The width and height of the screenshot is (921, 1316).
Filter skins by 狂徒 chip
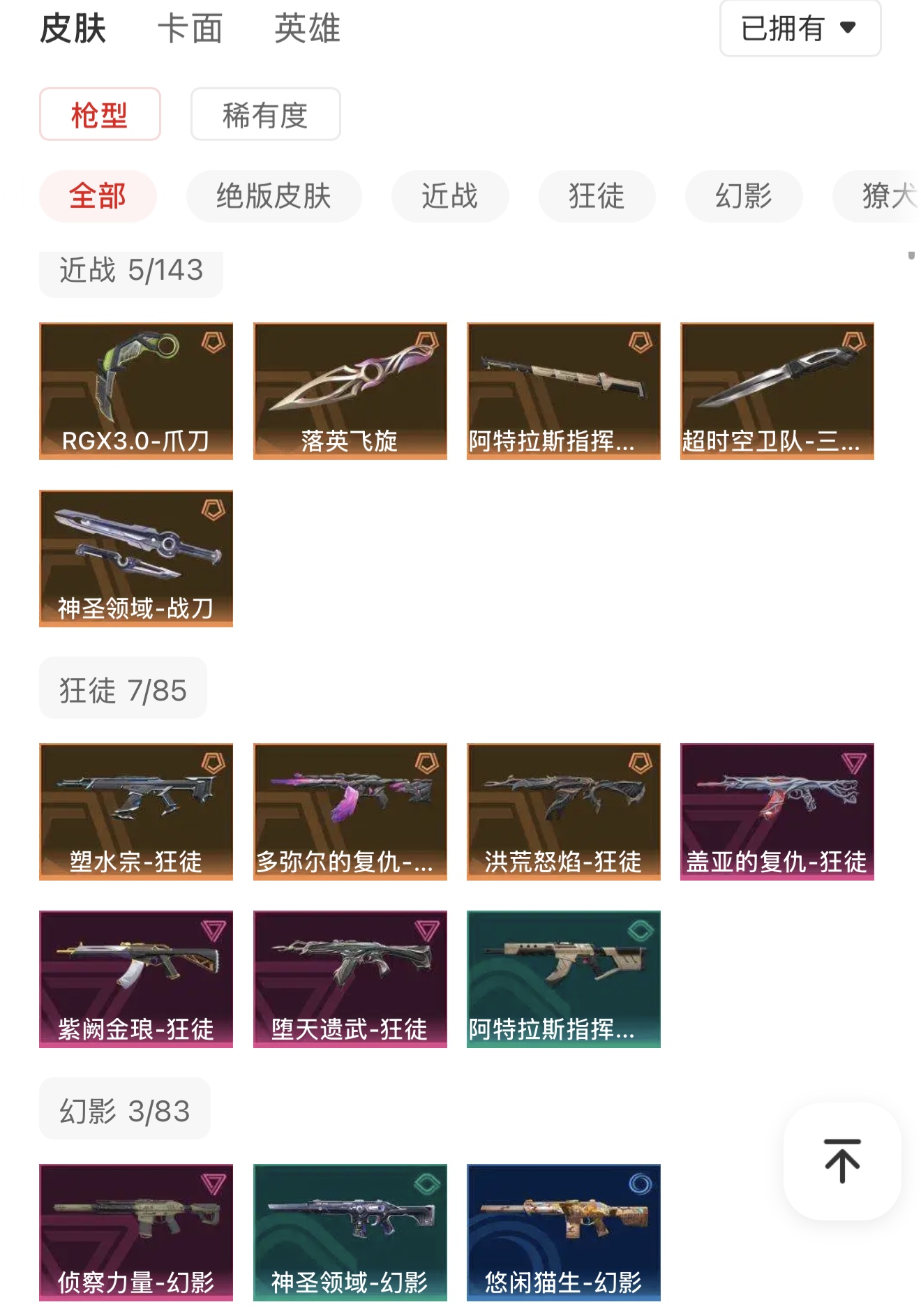pyautogui.click(x=597, y=196)
